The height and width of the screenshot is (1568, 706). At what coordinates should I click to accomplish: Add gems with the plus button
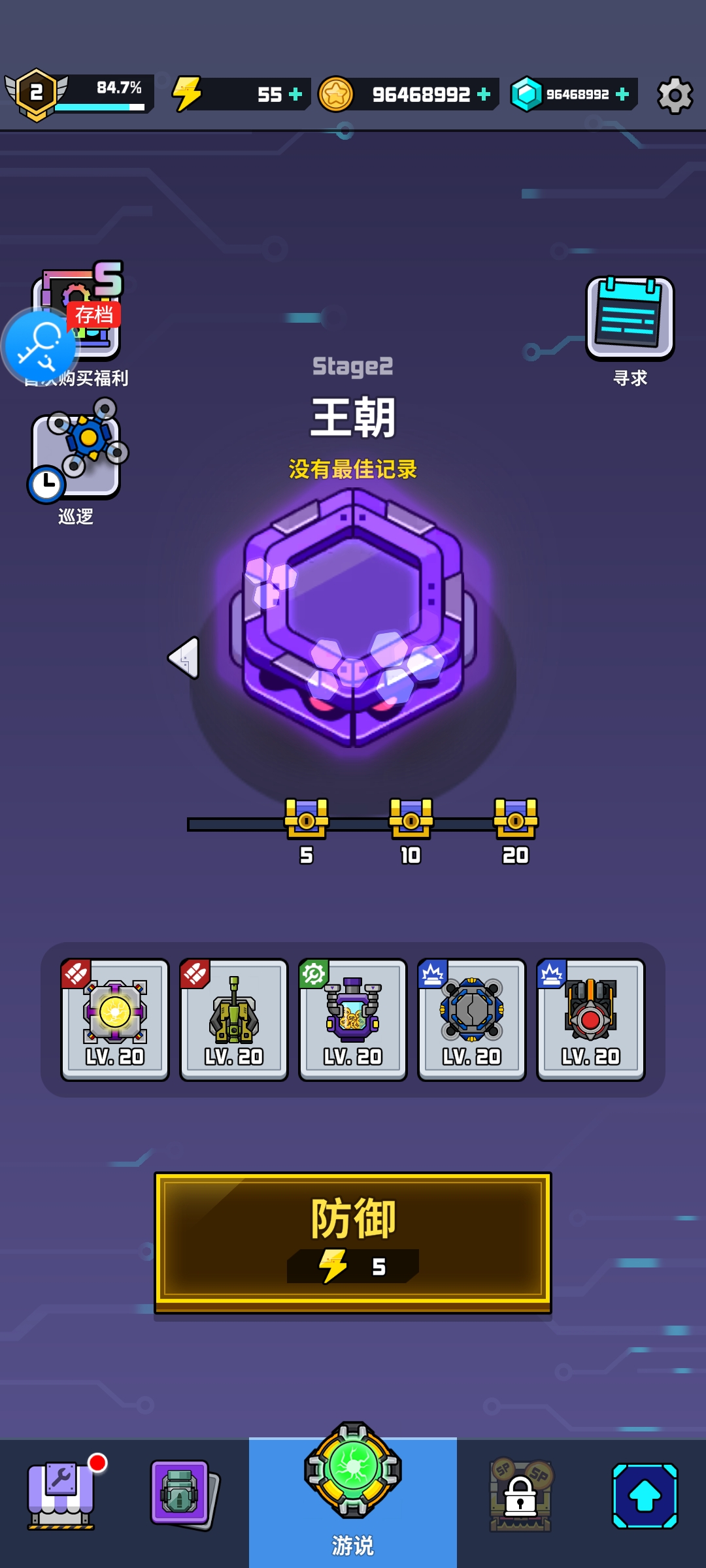tap(622, 95)
